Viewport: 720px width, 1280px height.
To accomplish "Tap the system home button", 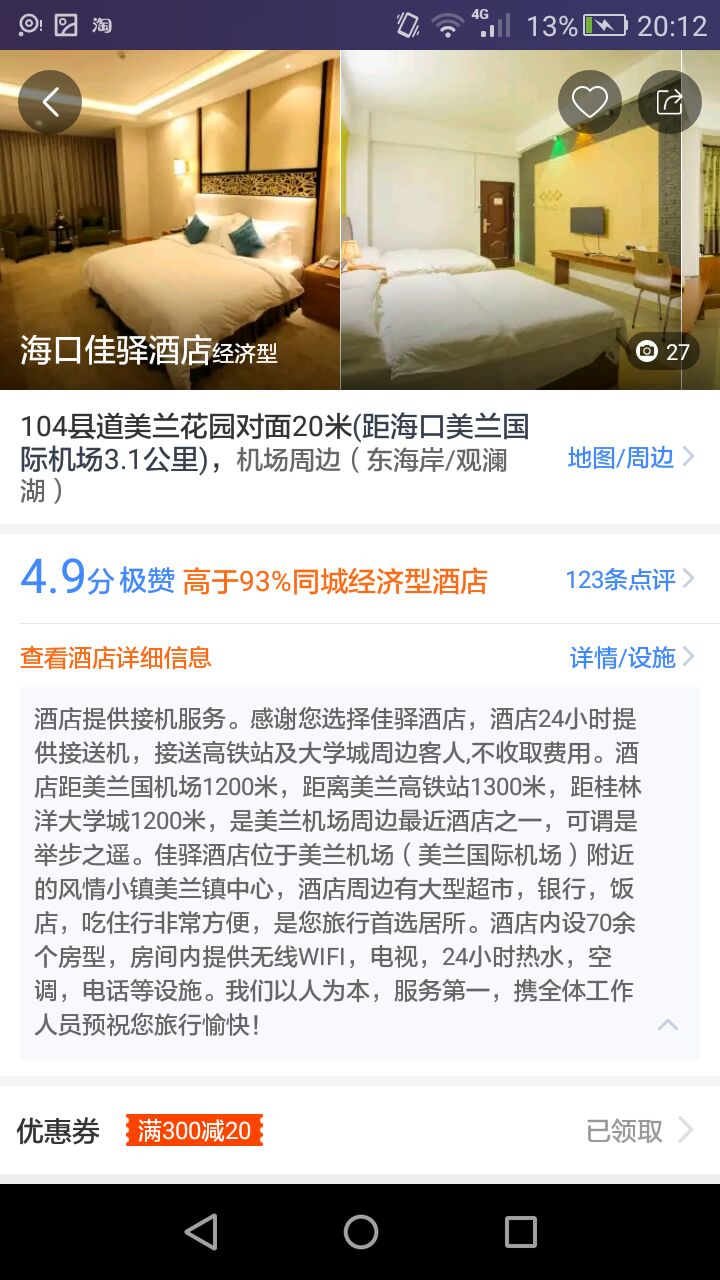I will pos(360,1232).
